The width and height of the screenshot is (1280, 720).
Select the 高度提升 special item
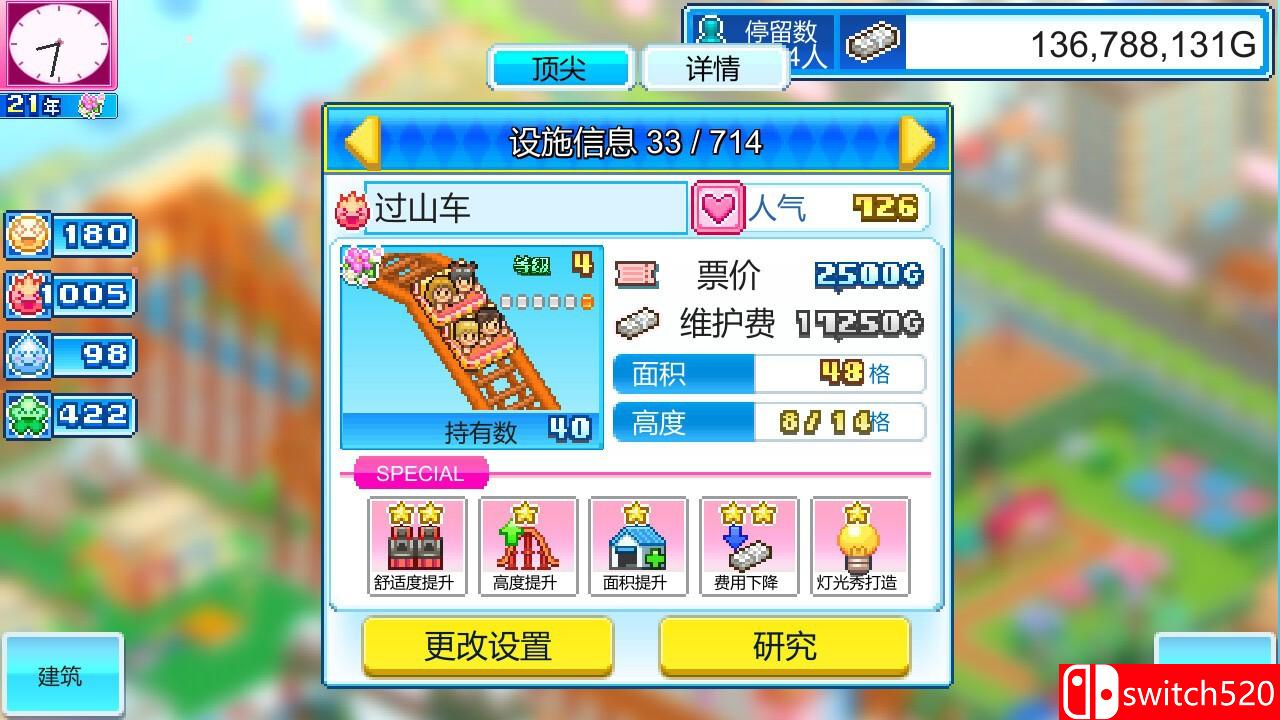point(525,546)
